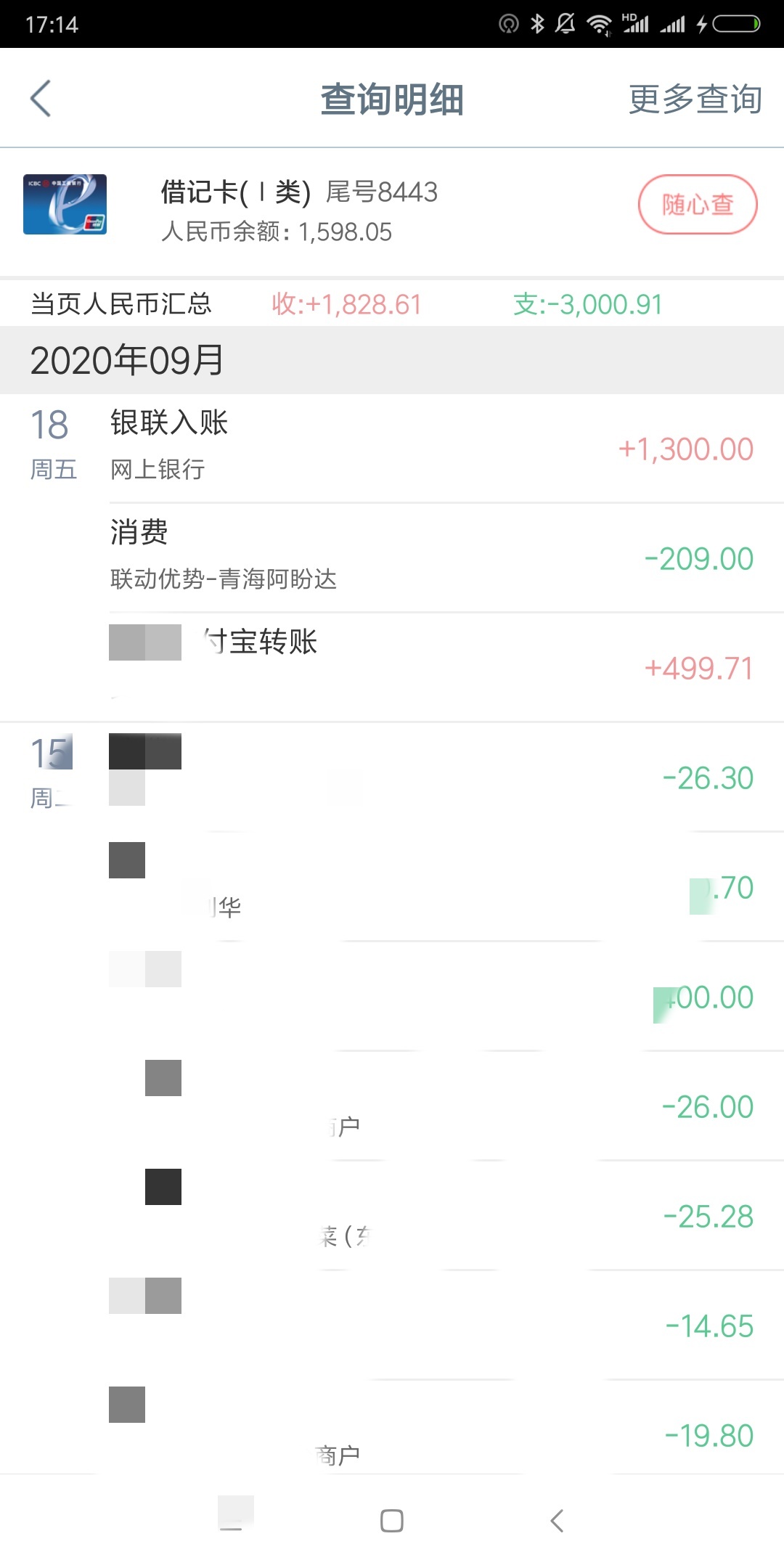Image resolution: width=784 pixels, height=1568 pixels.
Task: Go back using the top-left arrow
Action: pyautogui.click(x=41, y=98)
